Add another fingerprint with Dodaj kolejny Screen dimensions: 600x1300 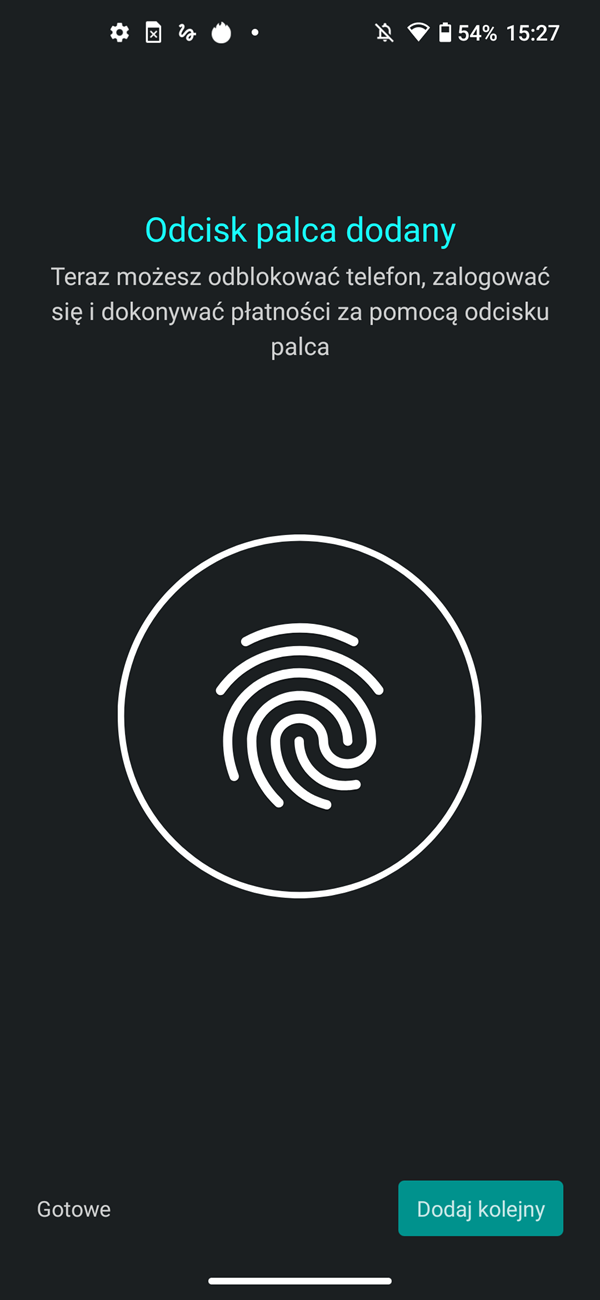pos(480,1209)
